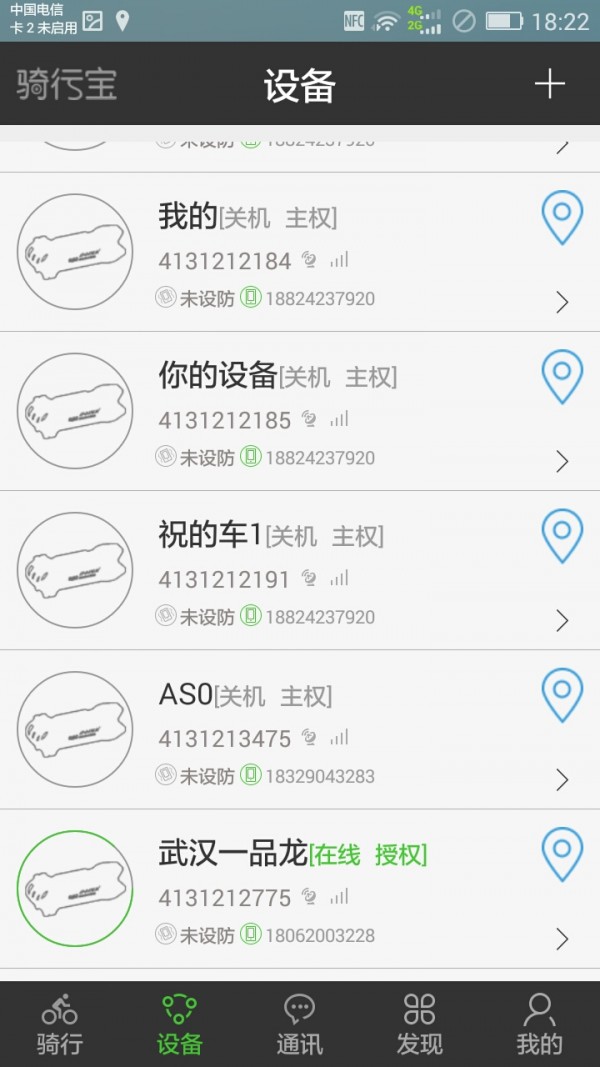
Task: Switch to the 骑行 tab
Action: [60, 1024]
